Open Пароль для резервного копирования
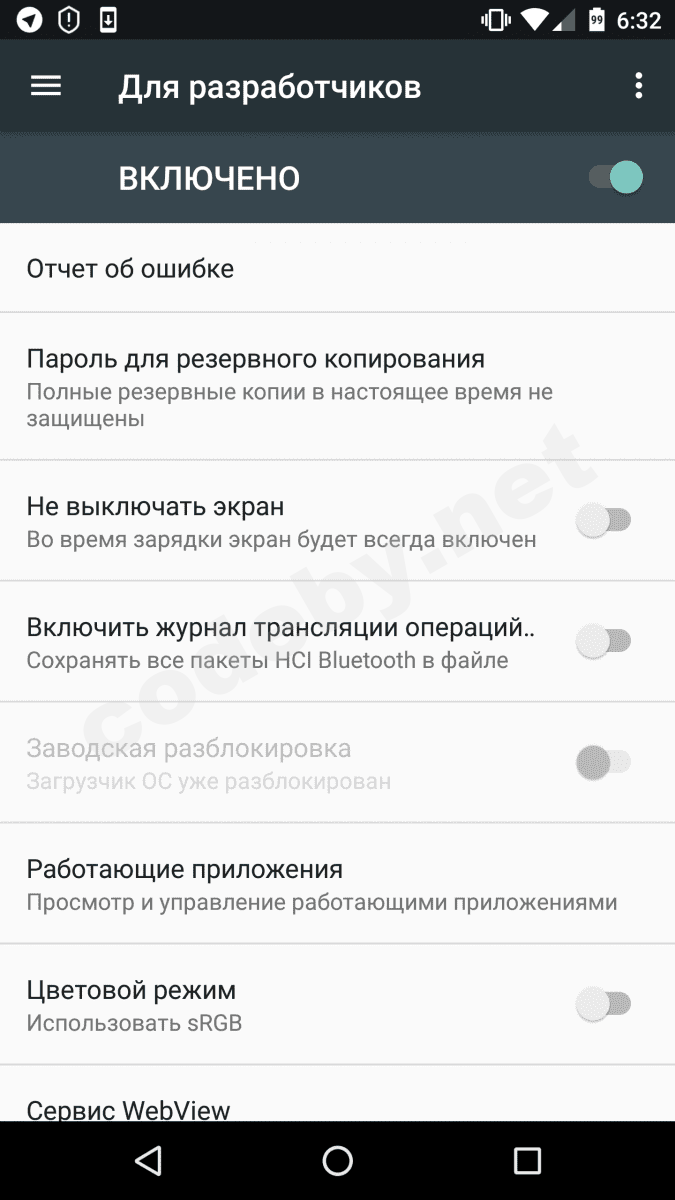 tap(337, 386)
